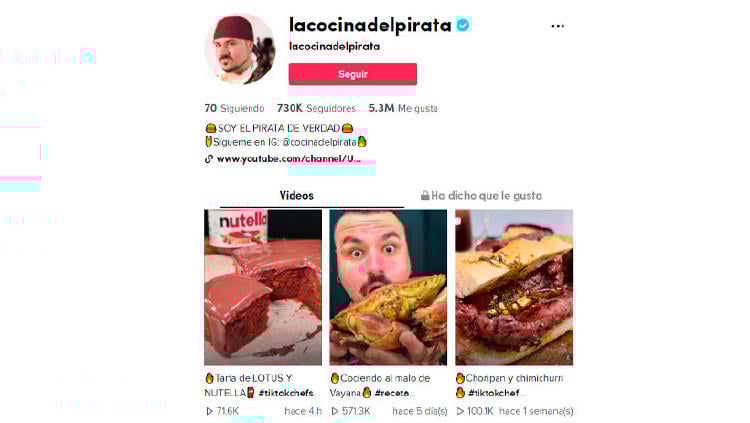View the 70 Siguiendo list
This screenshot has width=750, height=423.
(234, 108)
